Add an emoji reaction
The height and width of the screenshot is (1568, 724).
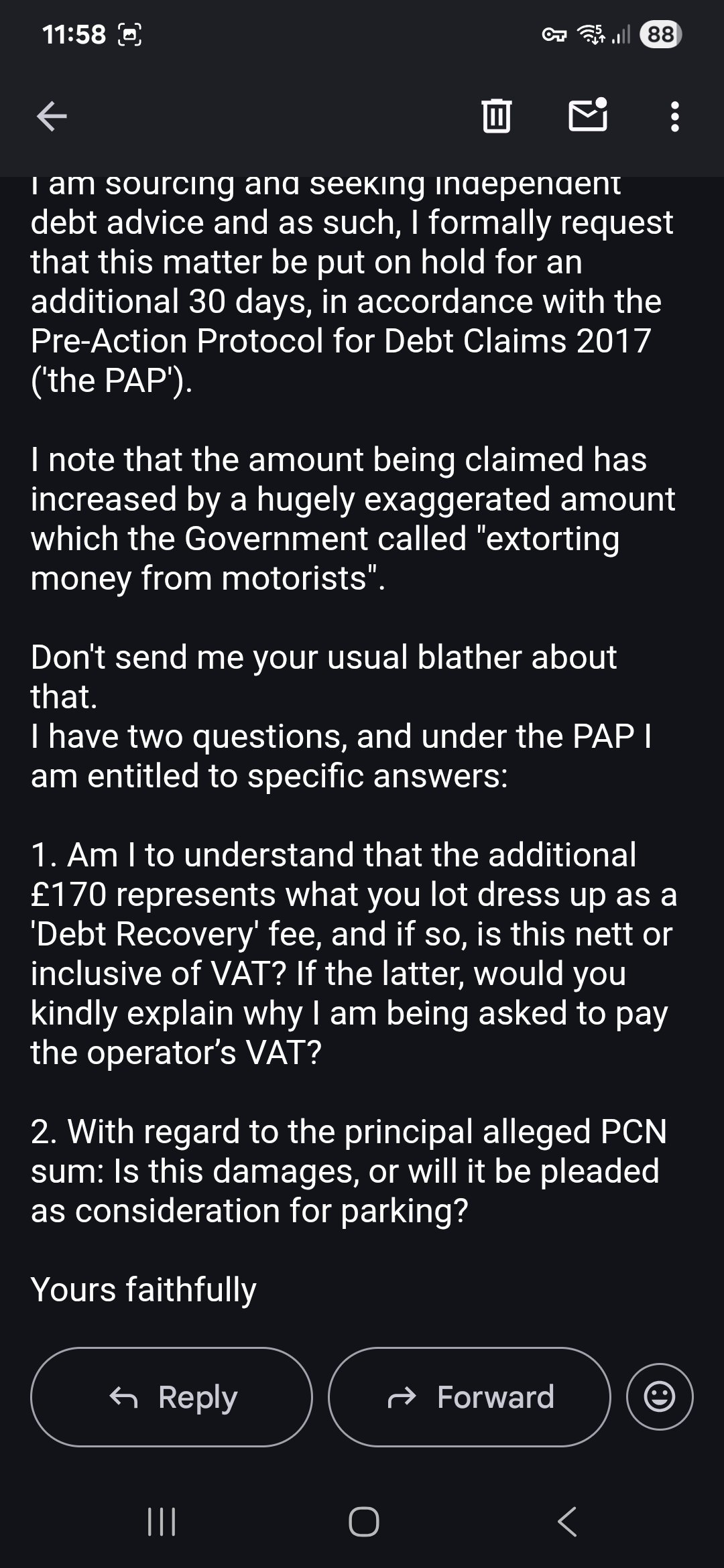[660, 1396]
